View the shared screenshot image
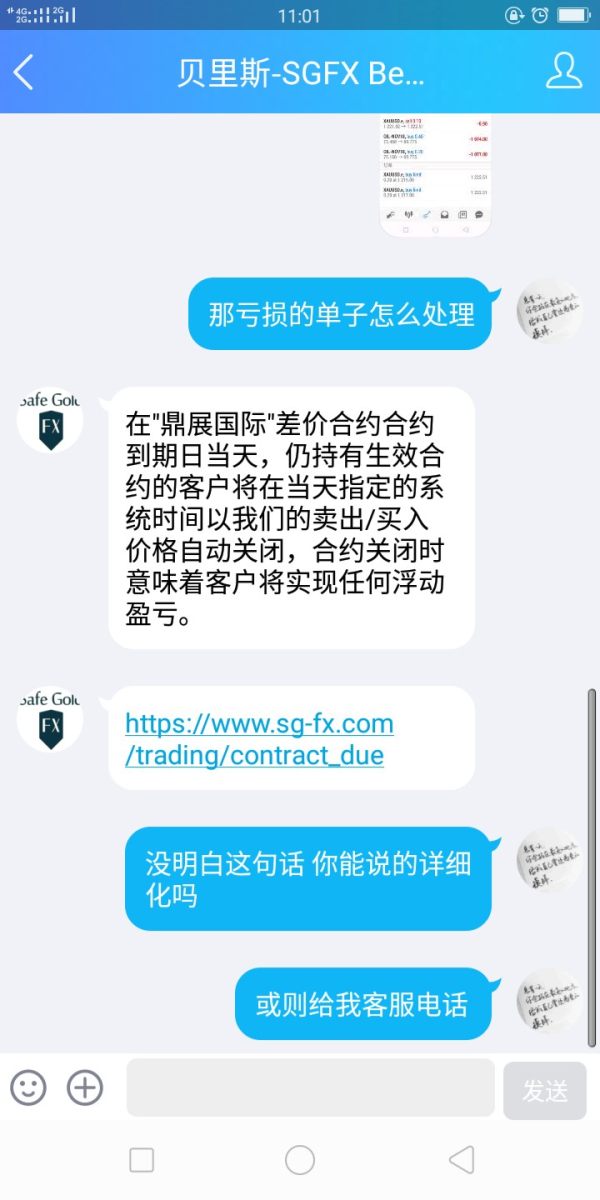This screenshot has height=1200, width=600. tap(436, 177)
